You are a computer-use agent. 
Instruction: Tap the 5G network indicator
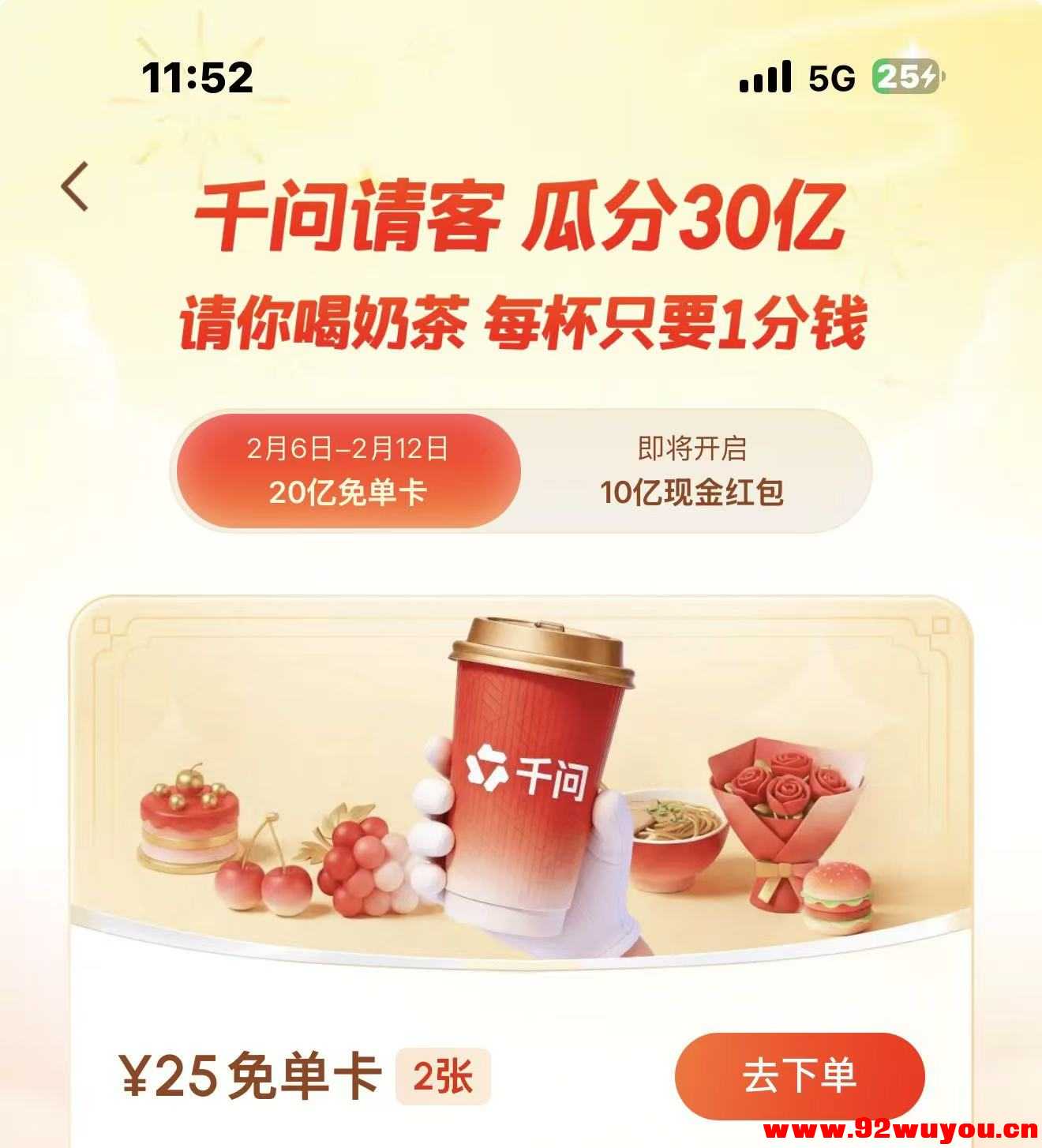tap(830, 76)
